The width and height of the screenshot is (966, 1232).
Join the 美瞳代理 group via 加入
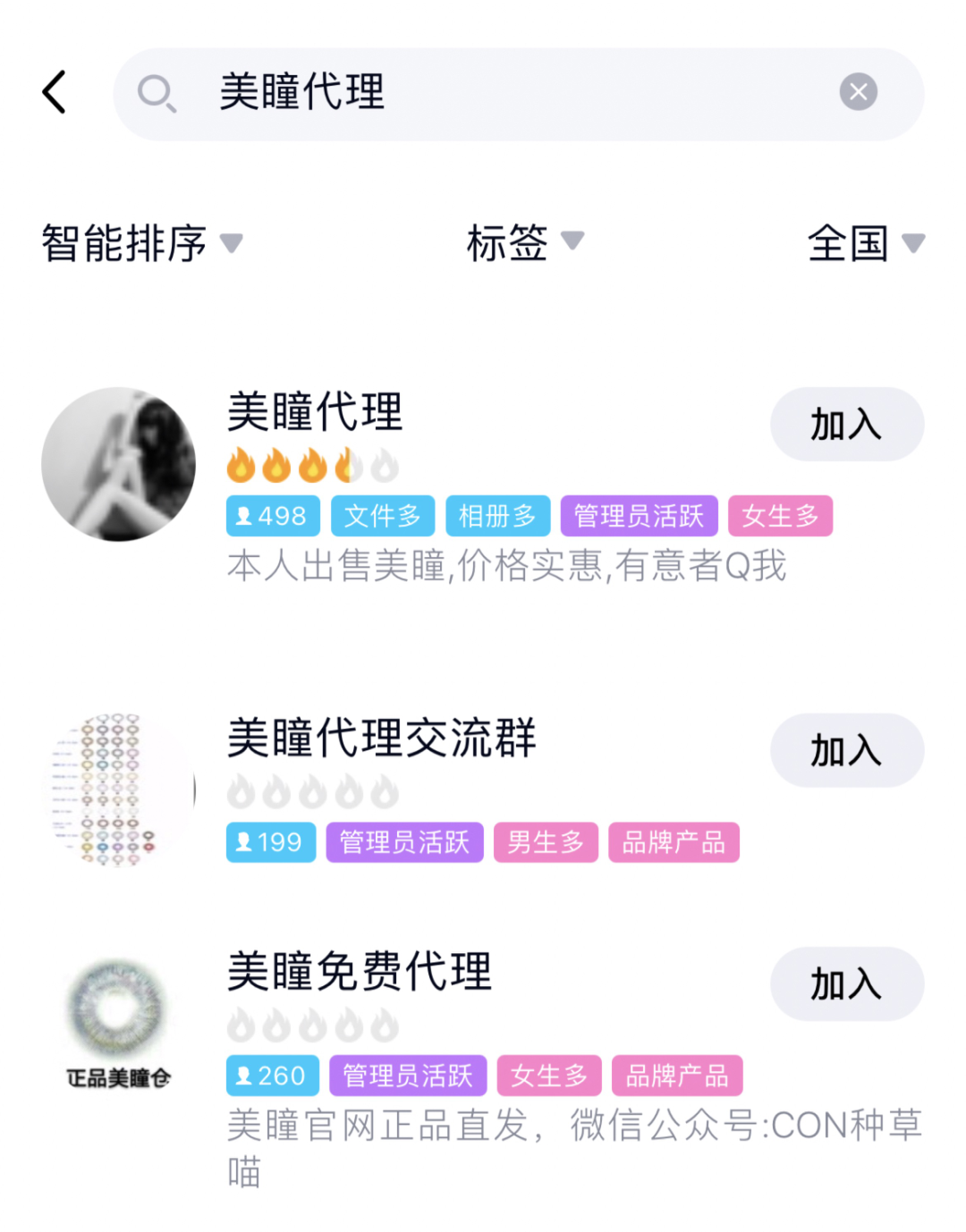tap(846, 425)
